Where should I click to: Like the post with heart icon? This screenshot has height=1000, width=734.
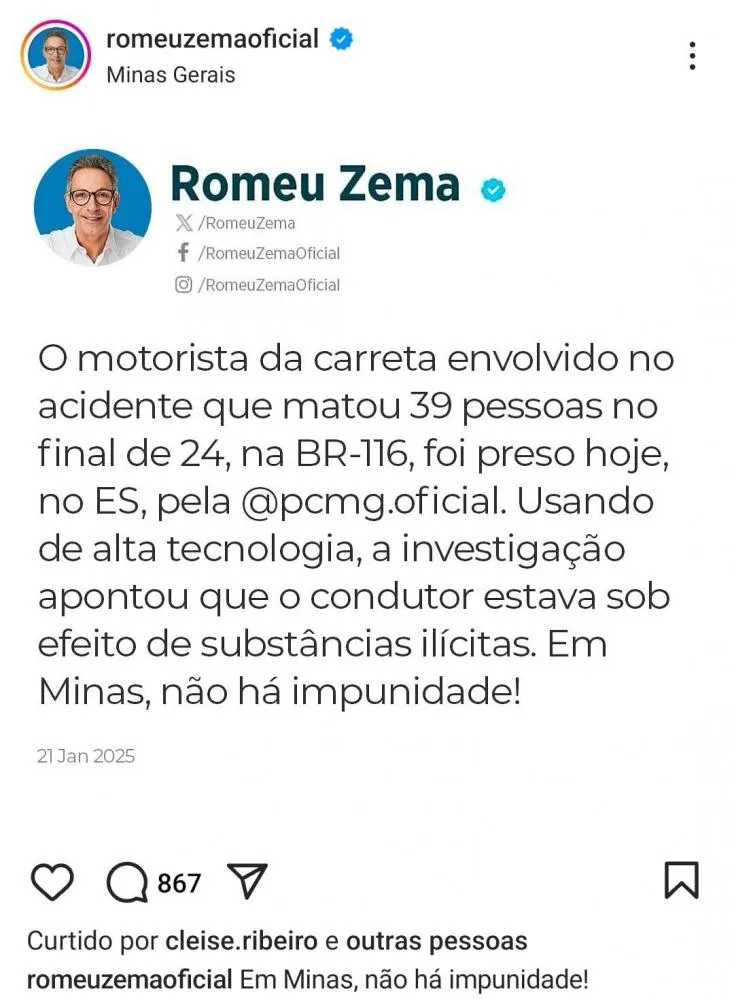[x=52, y=881]
